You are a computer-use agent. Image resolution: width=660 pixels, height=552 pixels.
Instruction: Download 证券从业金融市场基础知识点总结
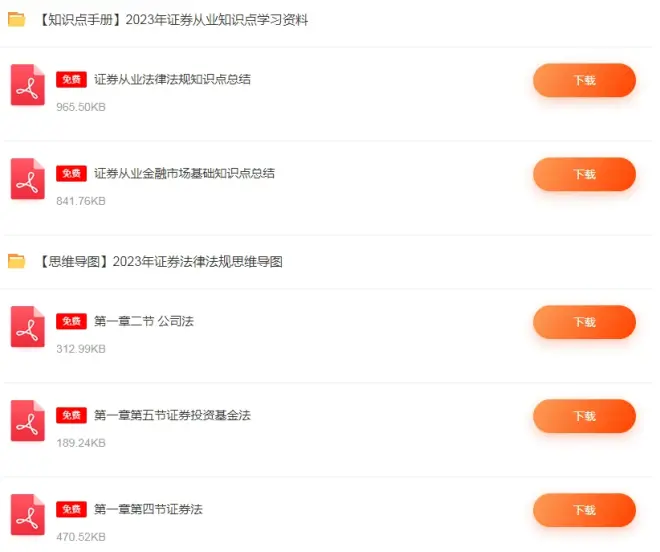pos(584,174)
